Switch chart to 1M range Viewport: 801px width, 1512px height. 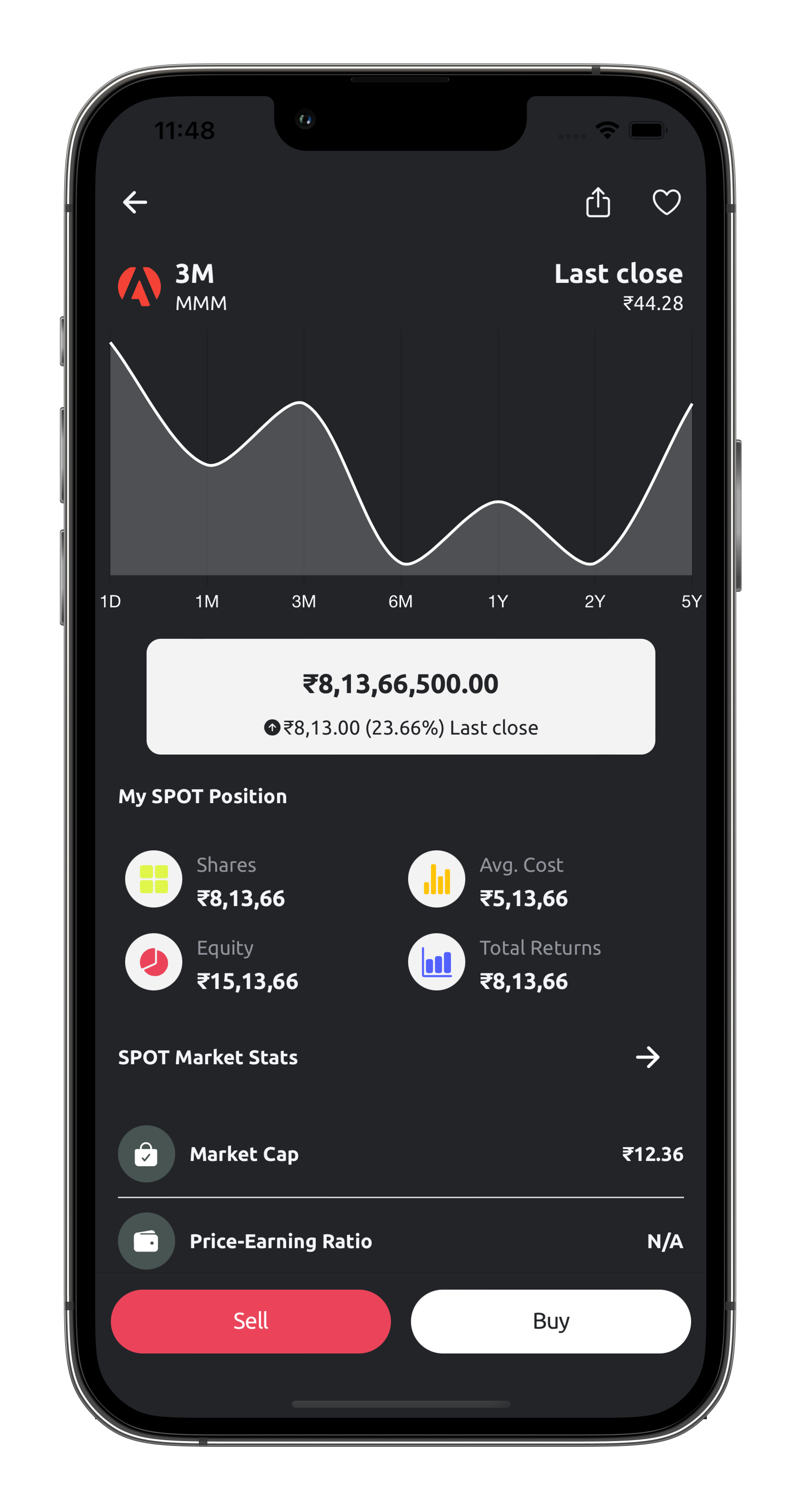coord(207,602)
